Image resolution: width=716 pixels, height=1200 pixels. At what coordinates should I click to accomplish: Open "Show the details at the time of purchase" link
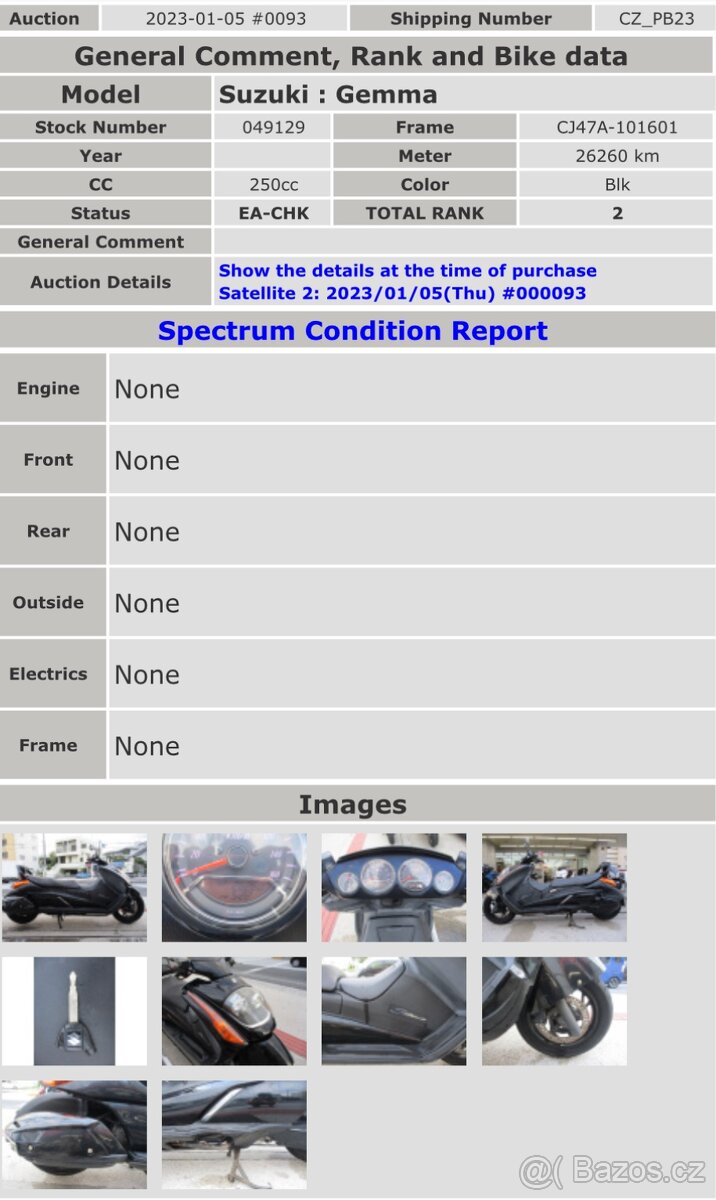tap(407, 271)
